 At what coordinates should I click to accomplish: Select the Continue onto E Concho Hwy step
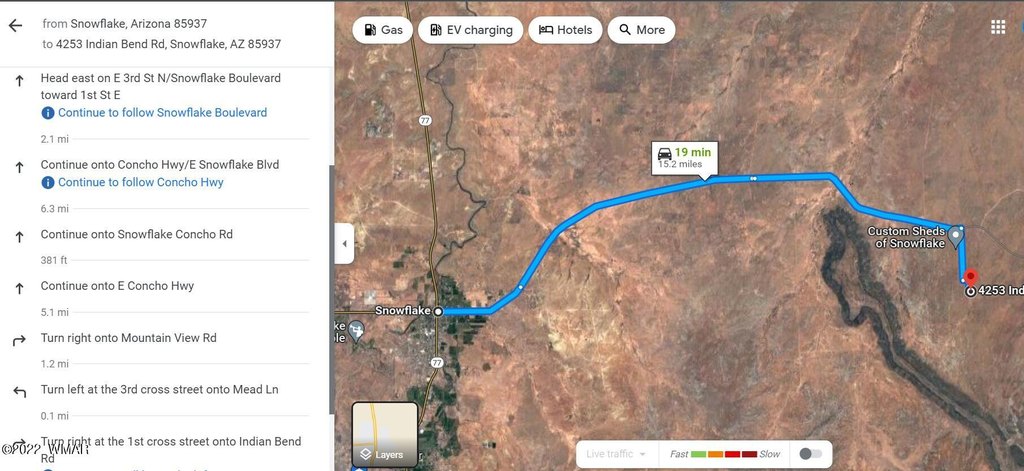pos(117,286)
